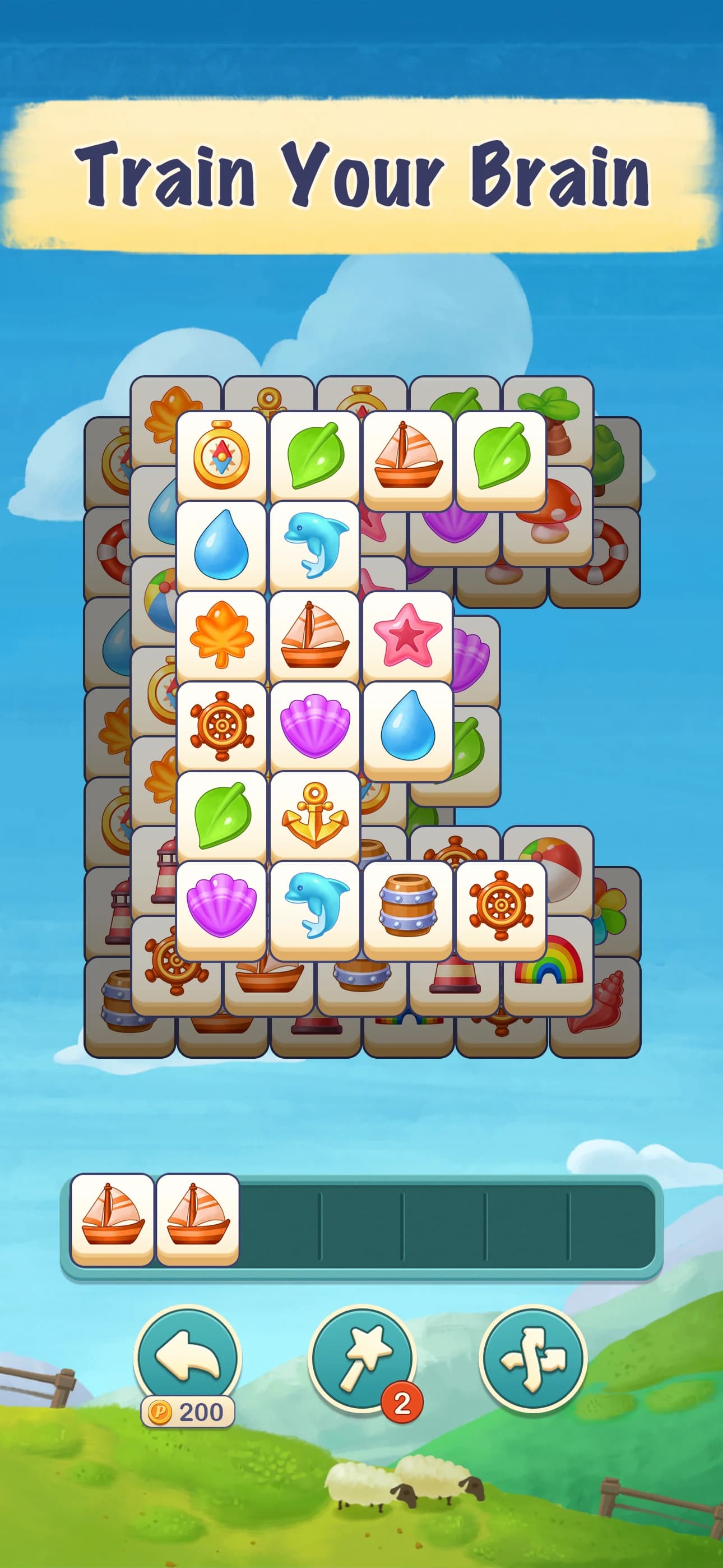The height and width of the screenshot is (1568, 723).
Task: Tap the uncovered pink starfish tile
Action: tap(407, 634)
